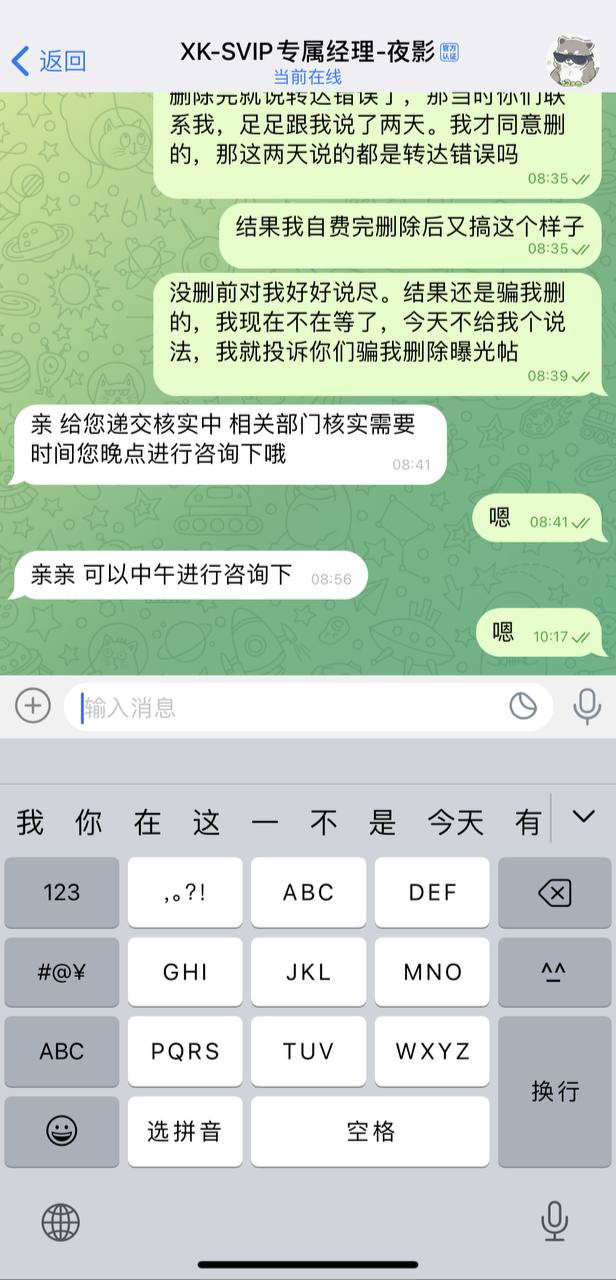The image size is (616, 1280).
Task: Open the #@¥ symbols keyboard
Action: click(61, 972)
